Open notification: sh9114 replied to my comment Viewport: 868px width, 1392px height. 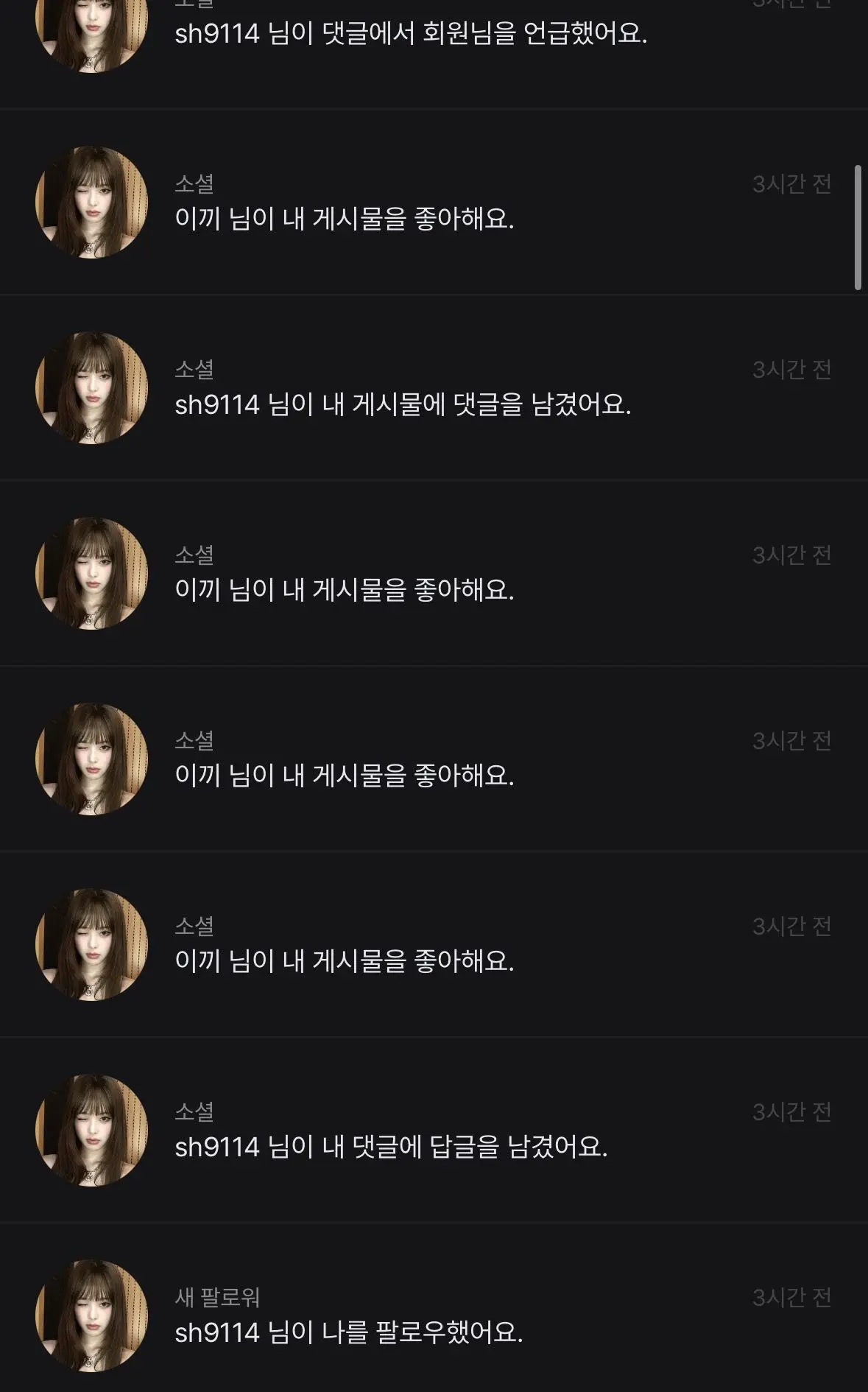(x=434, y=1130)
